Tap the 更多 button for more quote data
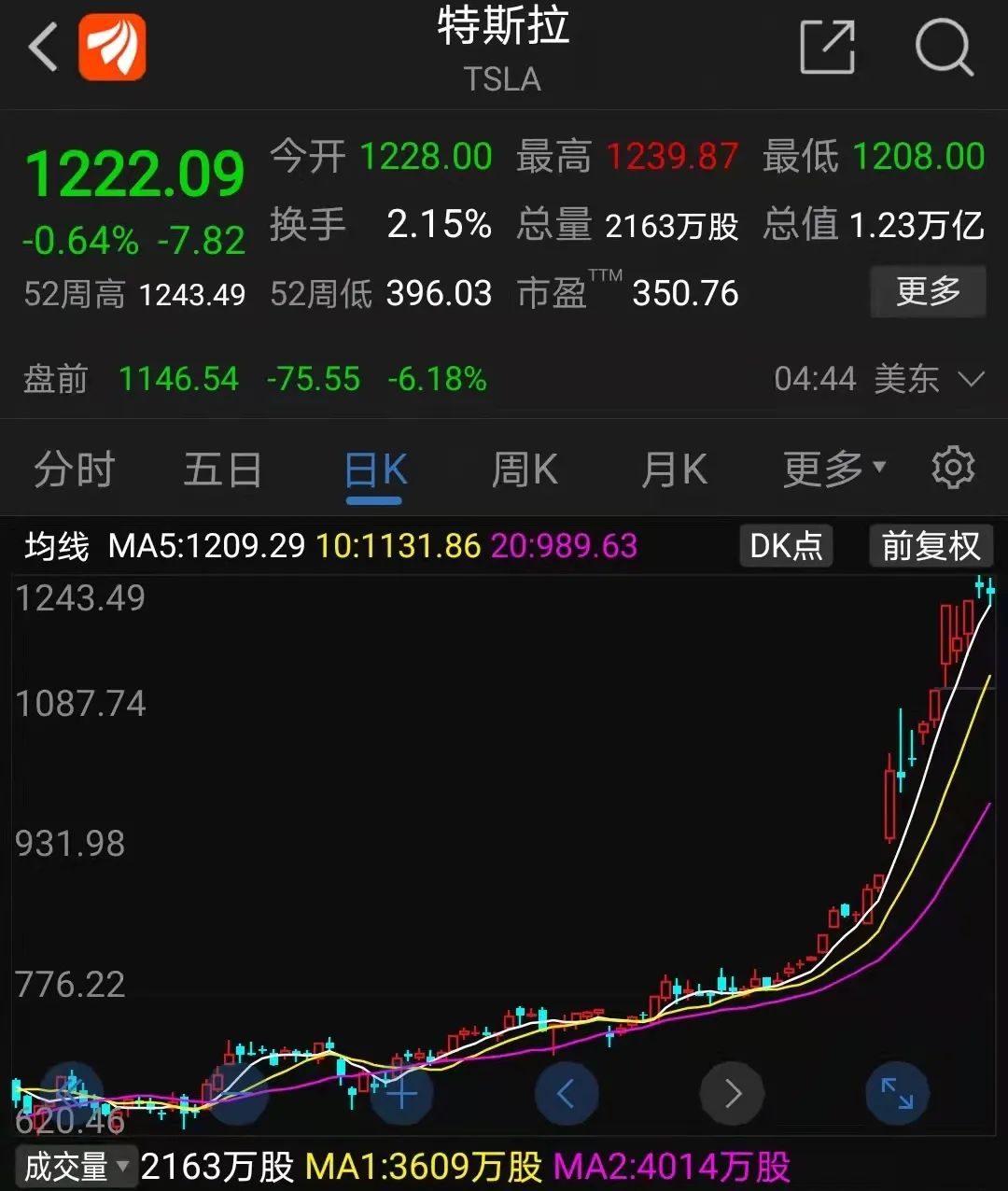1008x1191 pixels. pos(928,291)
